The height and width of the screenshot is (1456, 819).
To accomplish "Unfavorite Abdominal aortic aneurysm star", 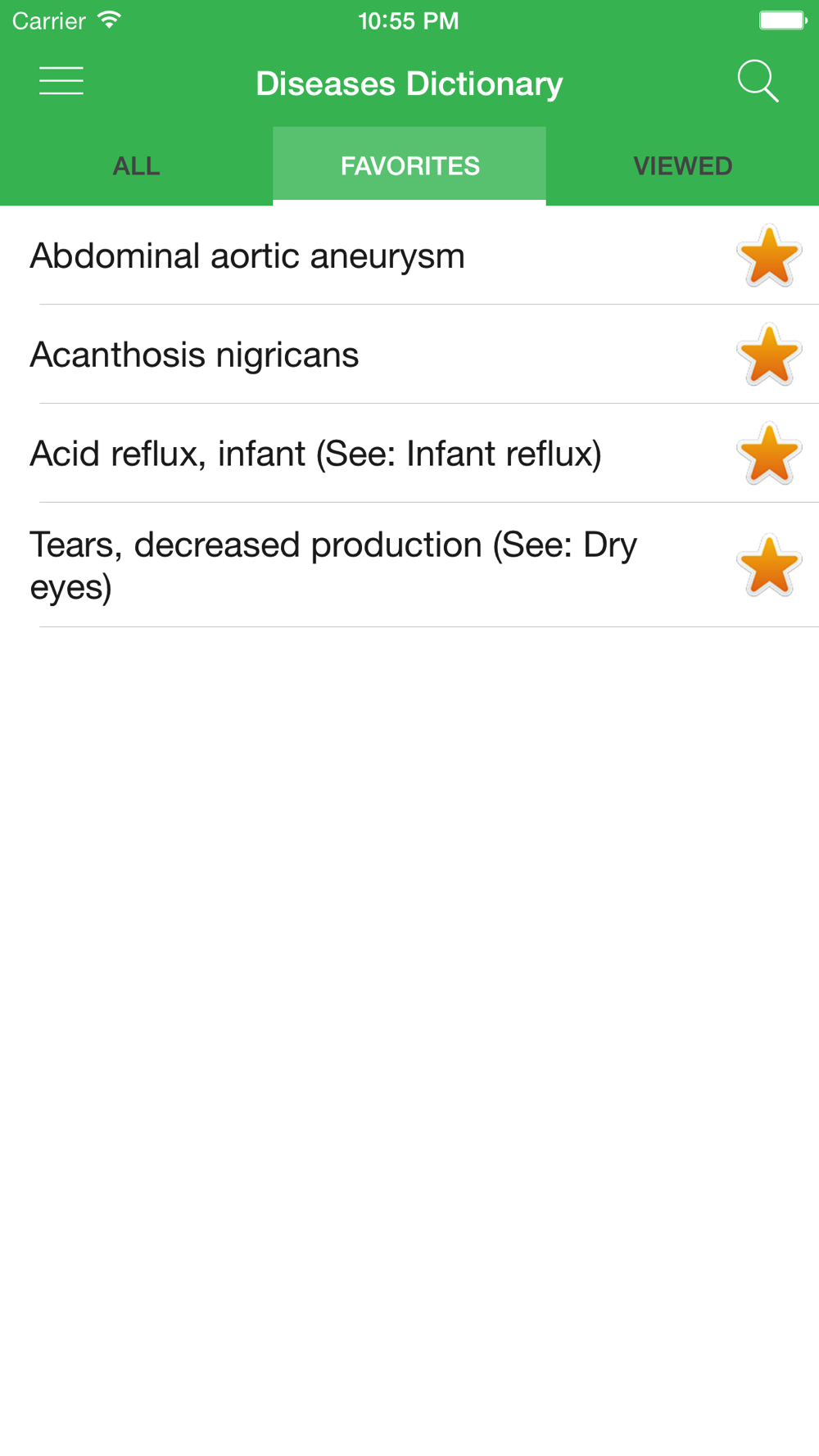I will (768, 256).
